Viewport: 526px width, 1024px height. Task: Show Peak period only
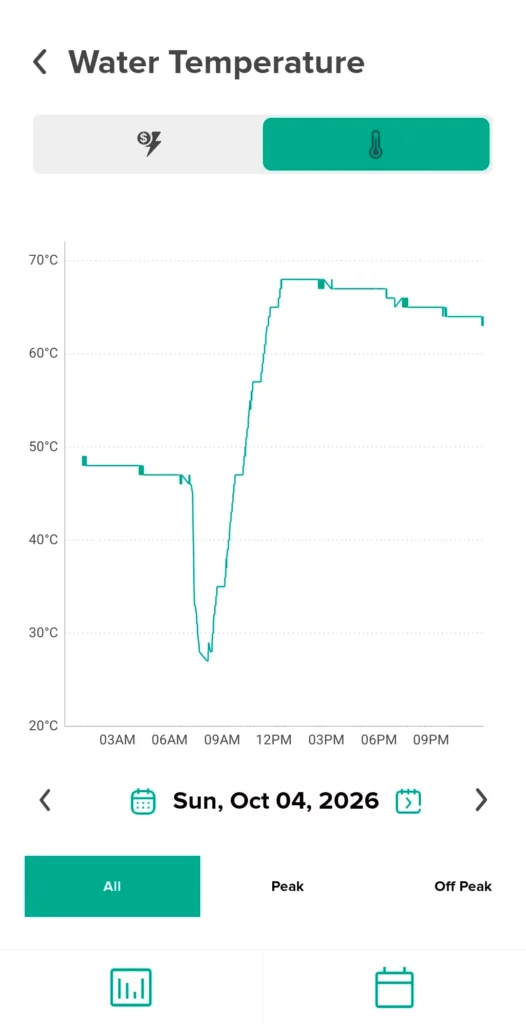[288, 886]
